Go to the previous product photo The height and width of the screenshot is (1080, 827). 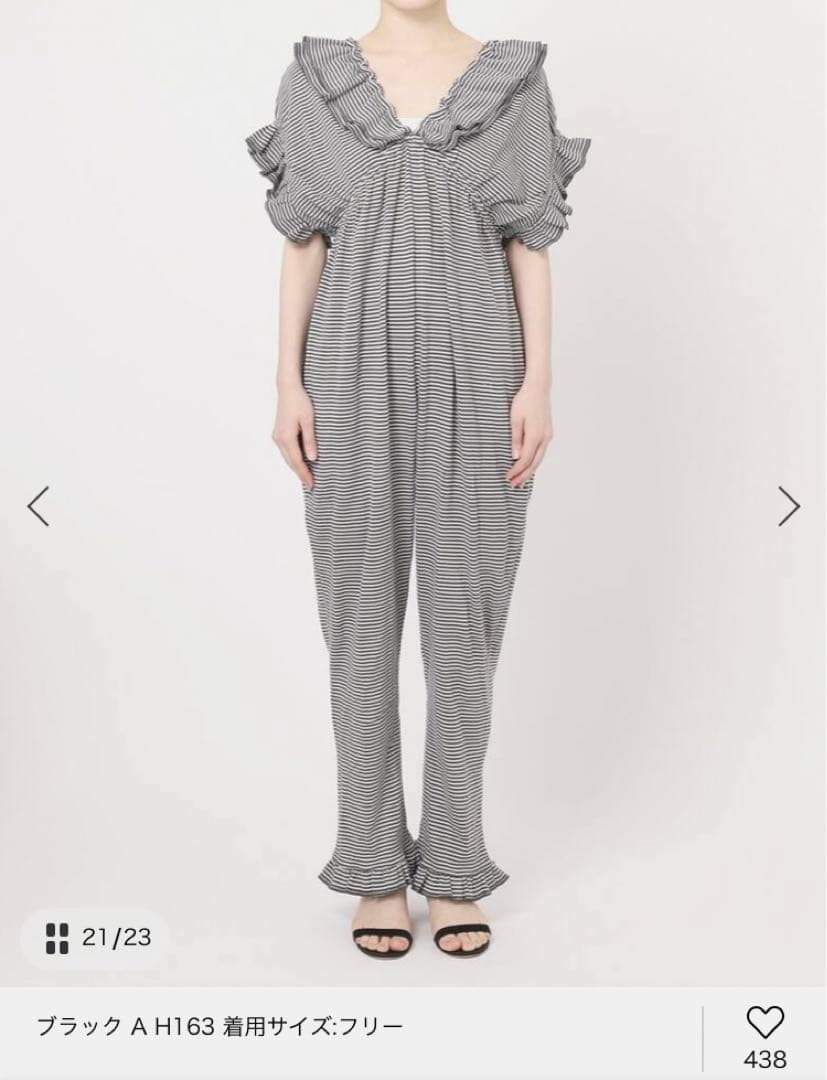[x=38, y=506]
